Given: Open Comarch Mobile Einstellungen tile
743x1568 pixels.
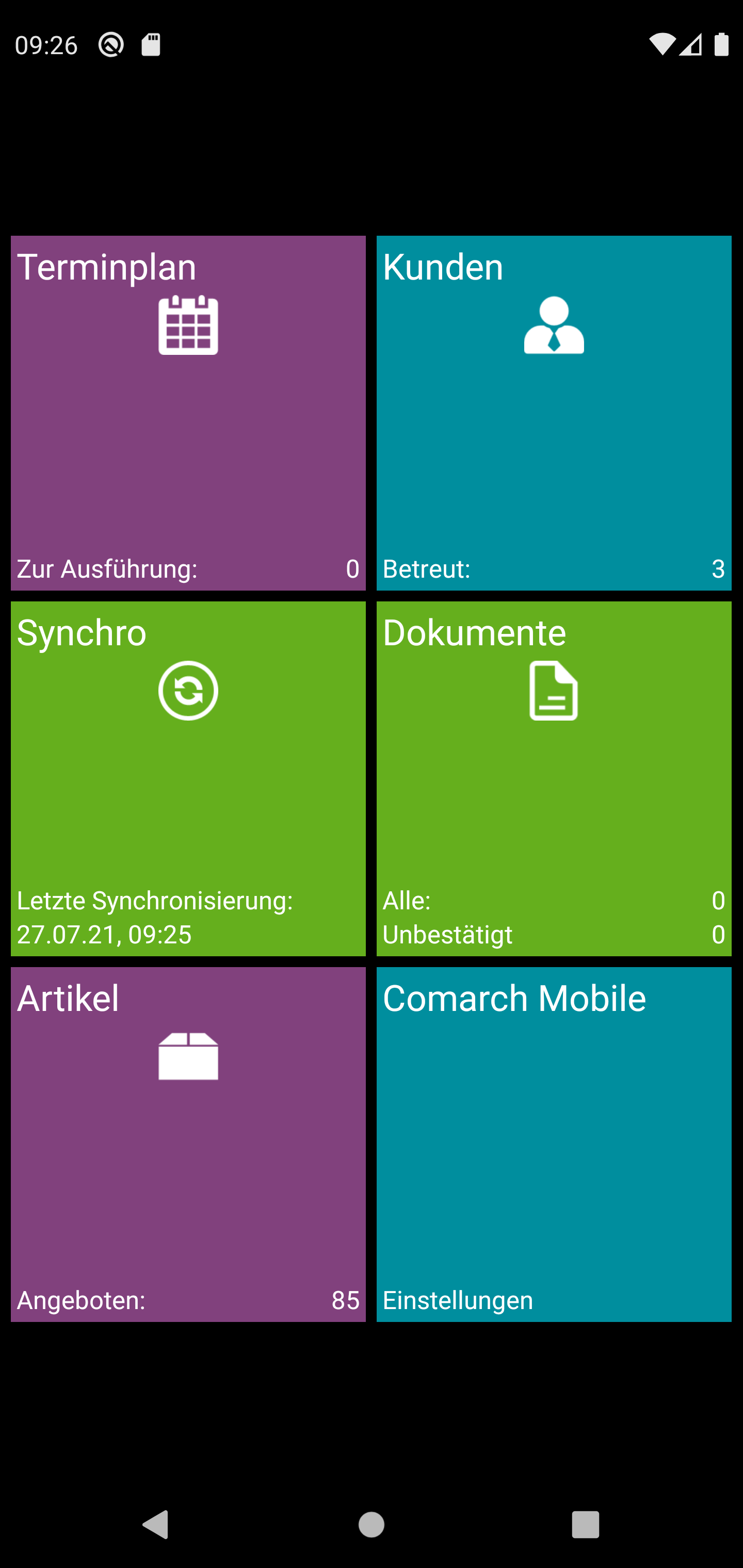Looking at the screenshot, I should pos(554,1144).
